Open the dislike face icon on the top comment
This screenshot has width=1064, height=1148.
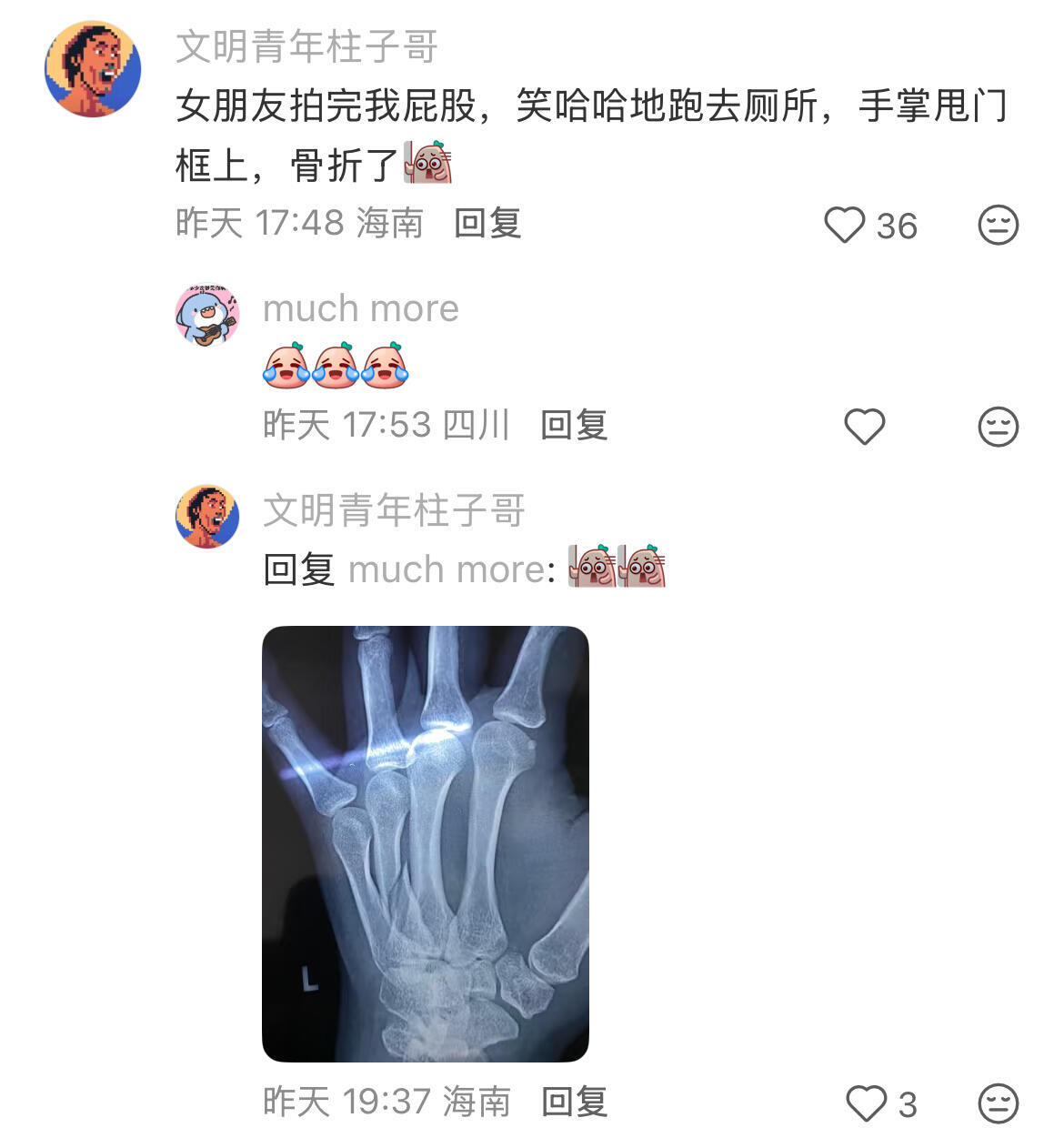pyautogui.click(x=997, y=227)
